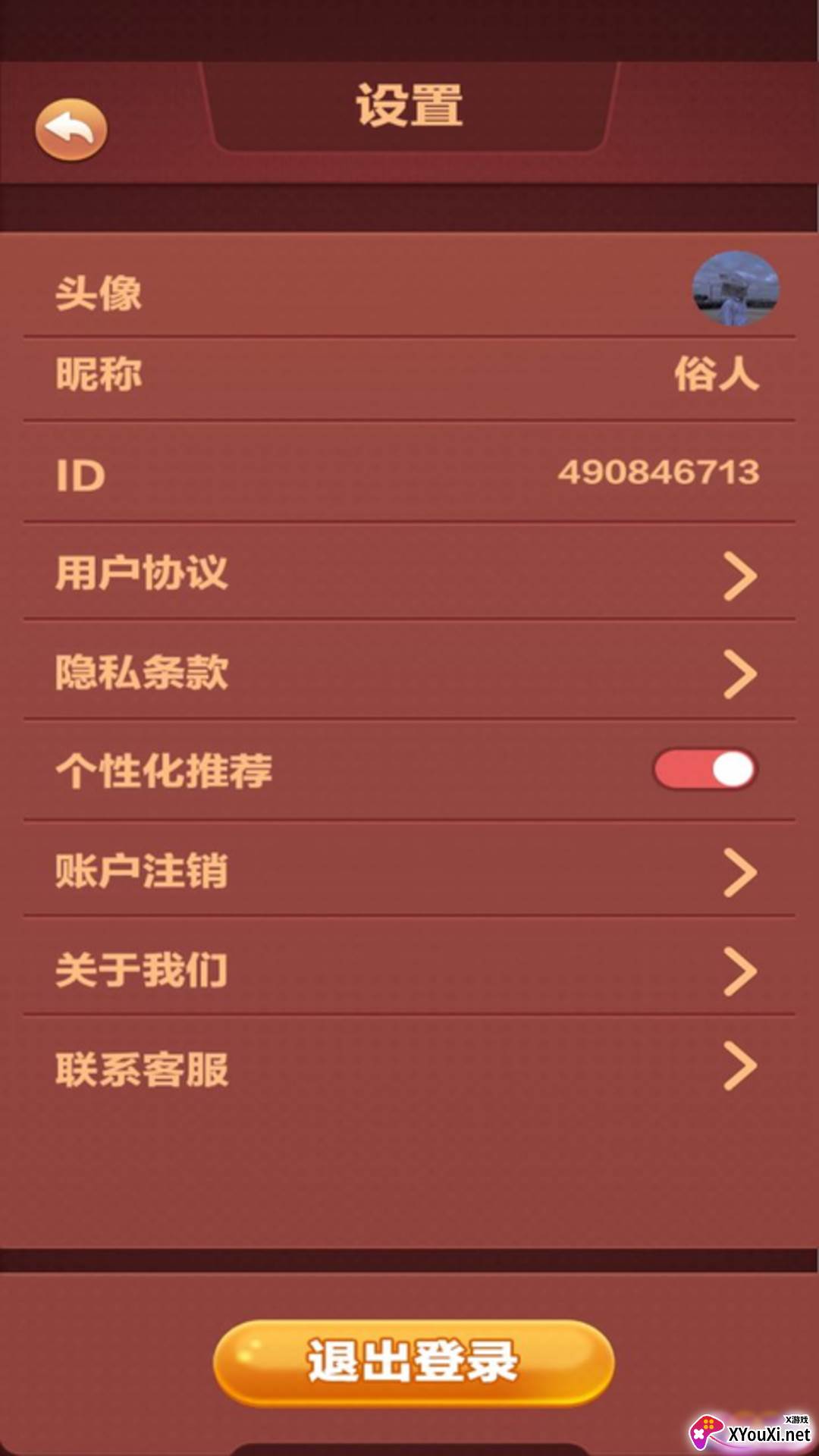
Task: Go back using the orange arrow button
Action: coord(71,130)
